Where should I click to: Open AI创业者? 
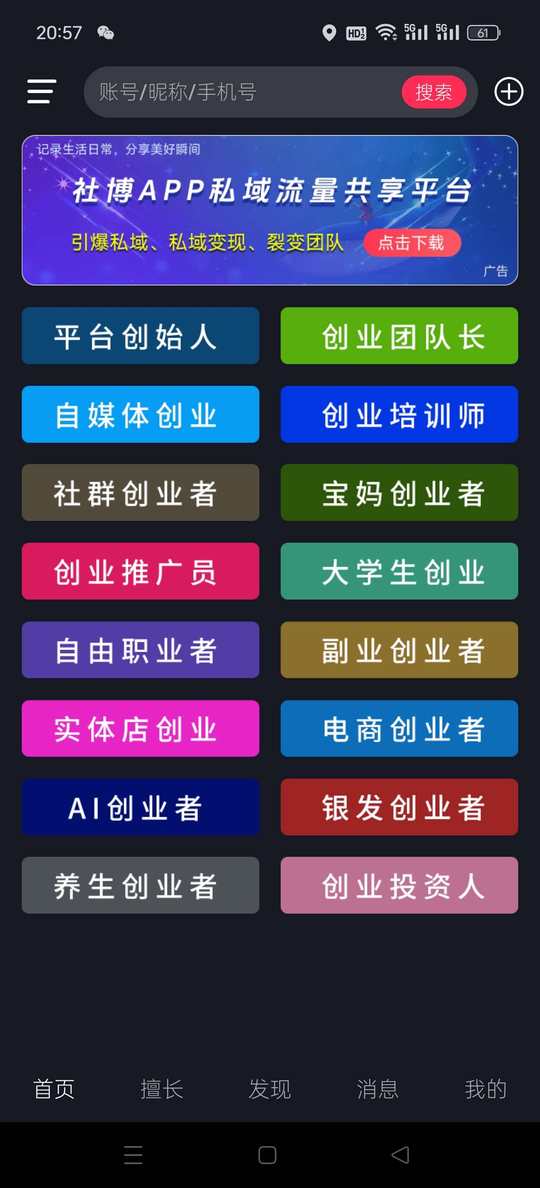tap(140, 807)
